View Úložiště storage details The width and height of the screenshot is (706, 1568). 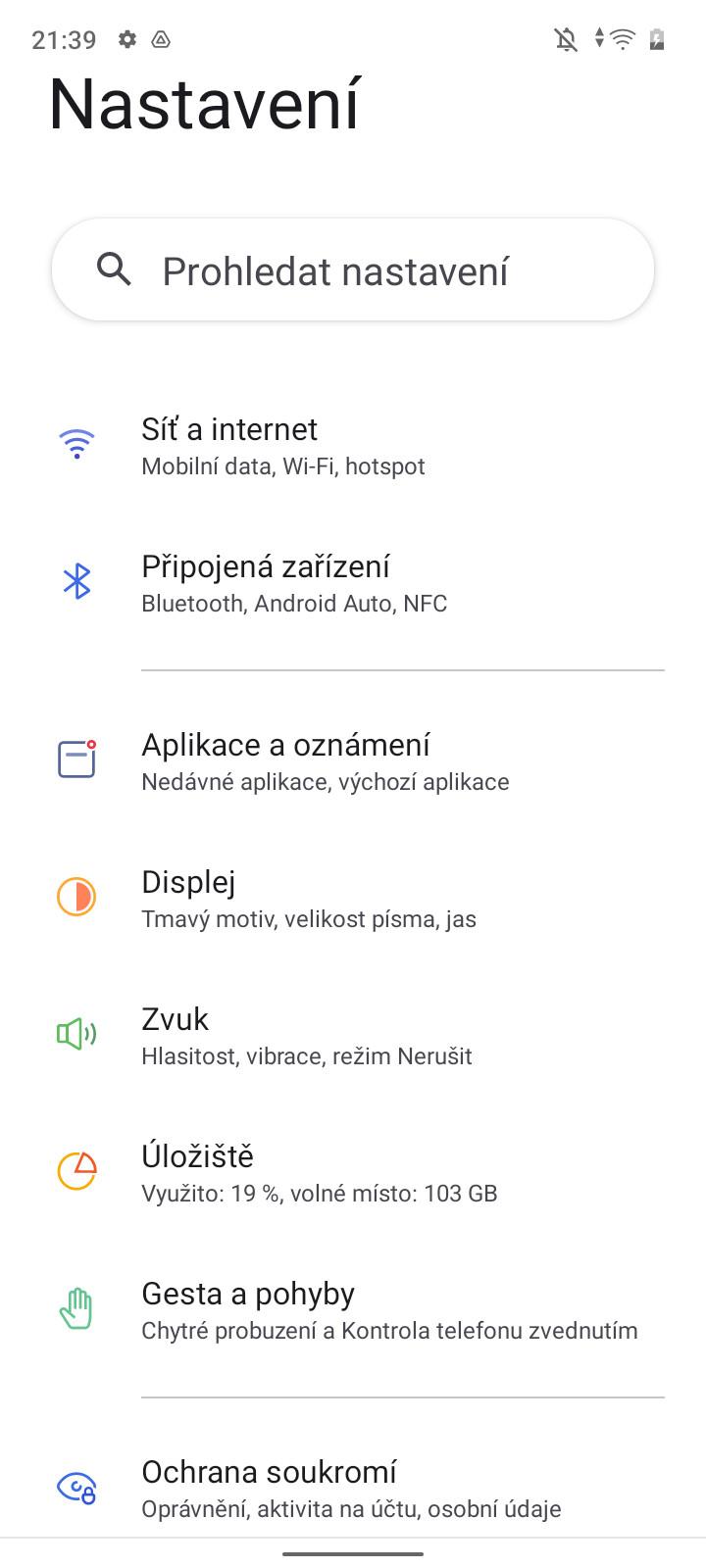[x=353, y=1173]
